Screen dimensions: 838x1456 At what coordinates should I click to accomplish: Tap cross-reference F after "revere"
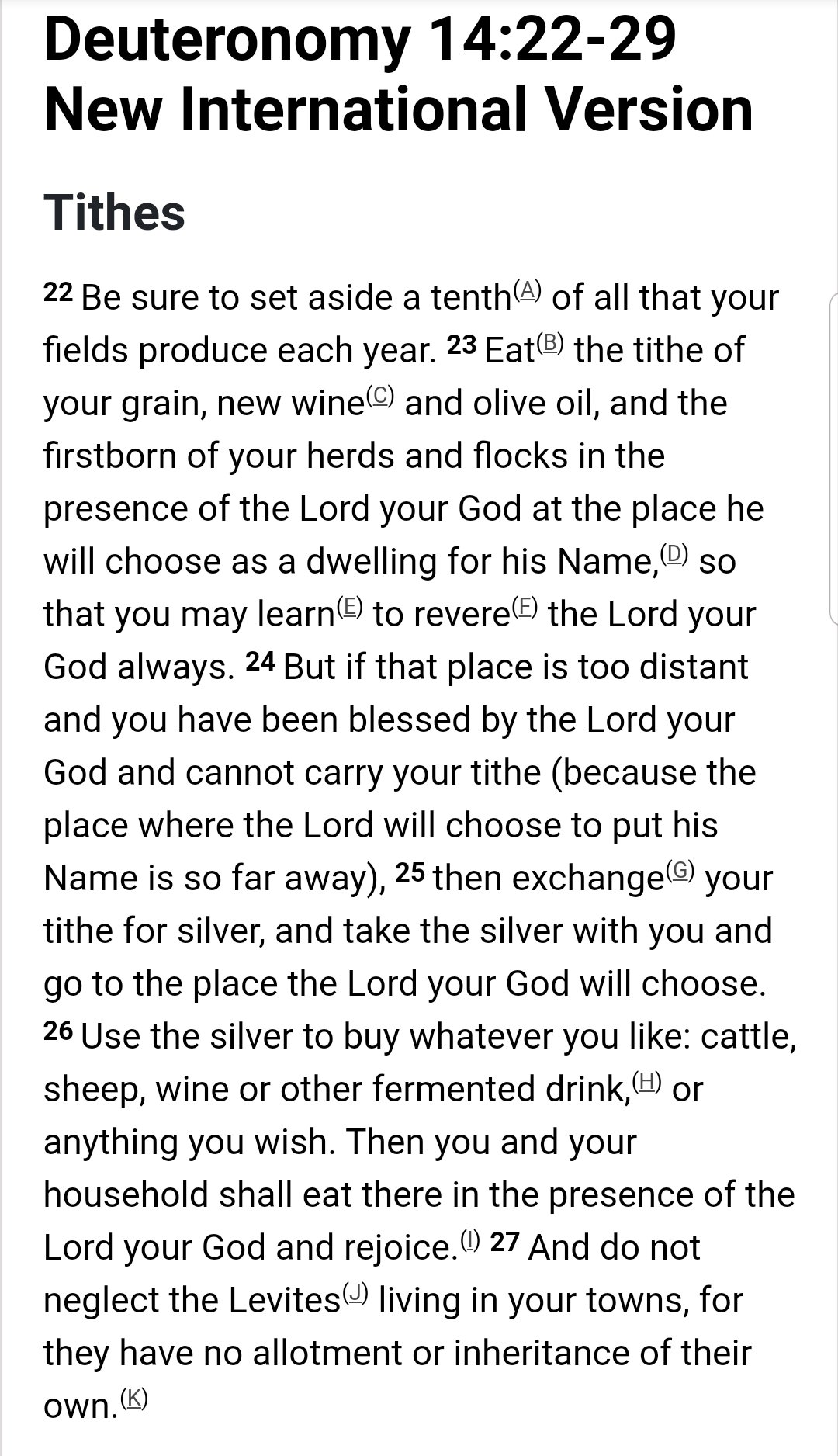pos(525,608)
